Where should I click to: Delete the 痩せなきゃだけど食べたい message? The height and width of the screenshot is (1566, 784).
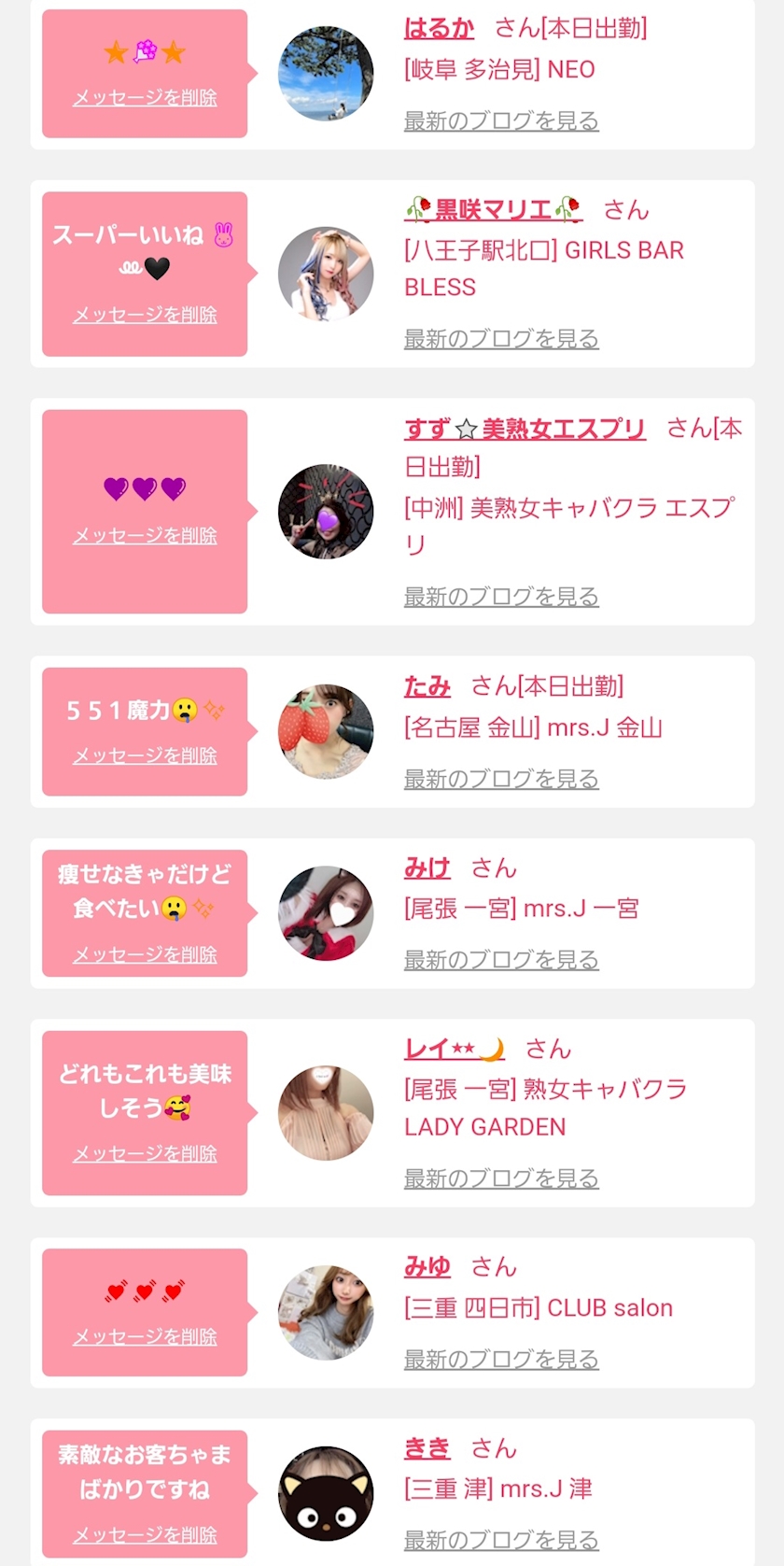coord(145,954)
